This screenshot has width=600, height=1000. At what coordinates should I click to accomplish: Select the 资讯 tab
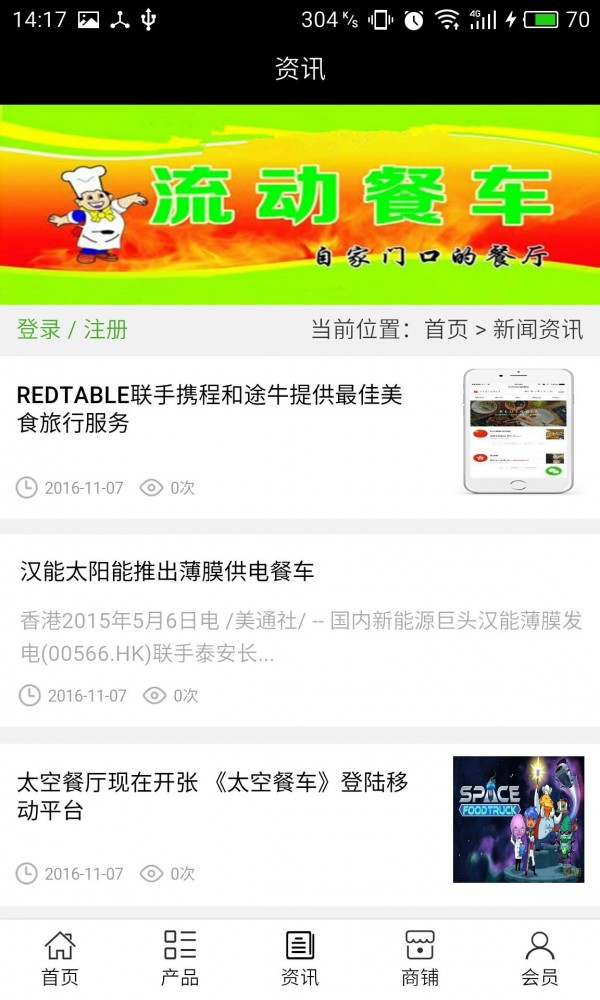(x=300, y=958)
